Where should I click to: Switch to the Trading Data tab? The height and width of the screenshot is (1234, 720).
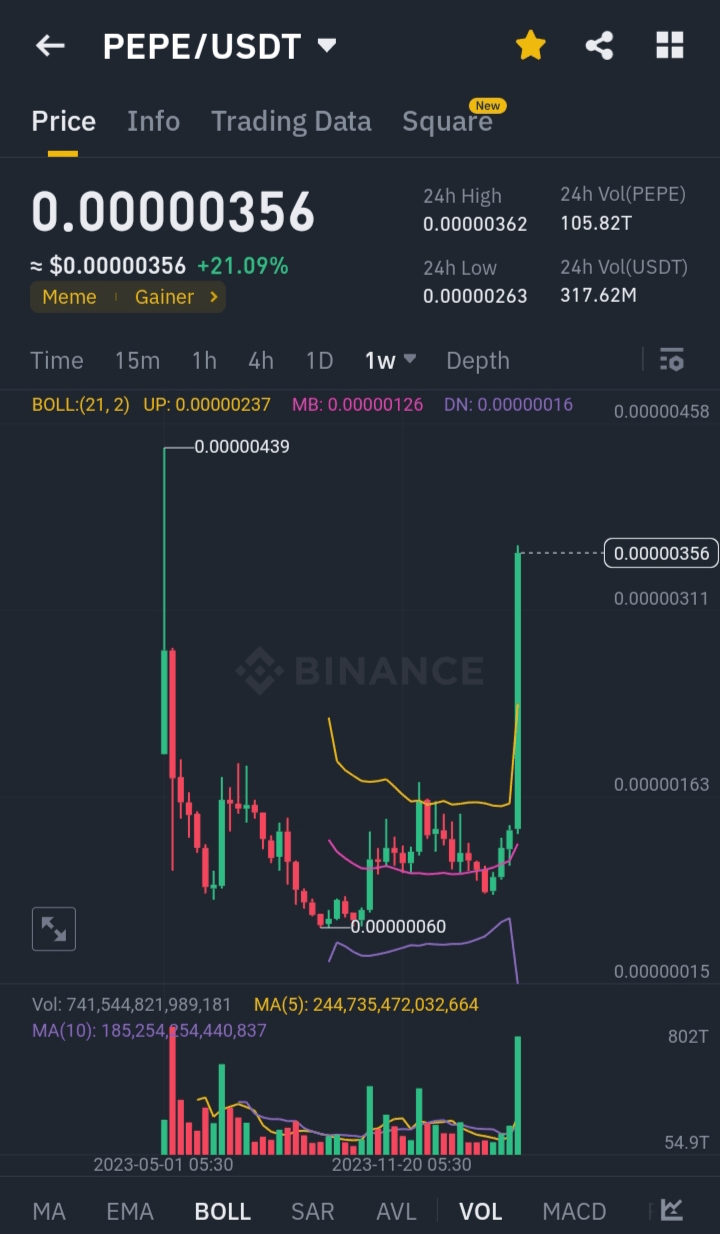pyautogui.click(x=291, y=121)
